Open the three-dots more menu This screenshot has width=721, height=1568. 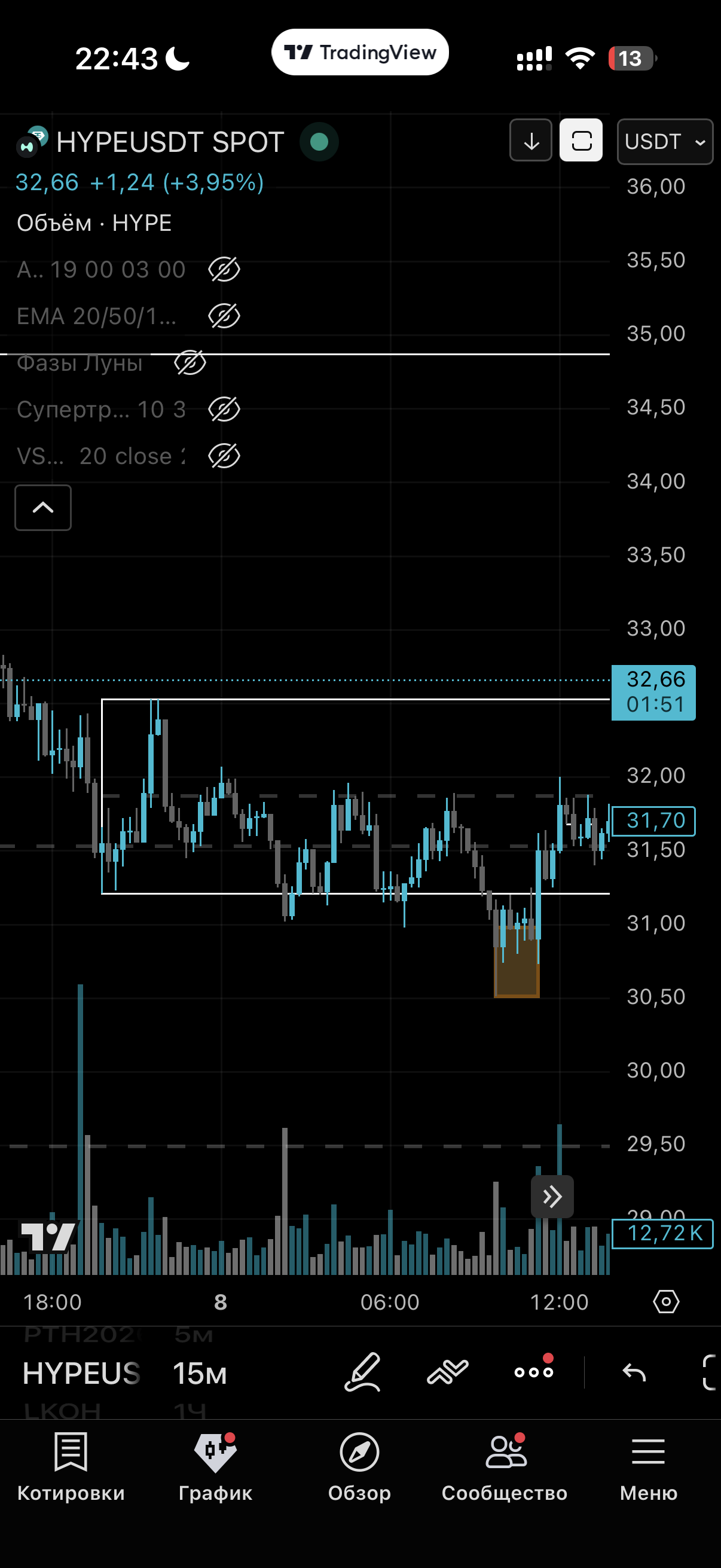click(x=534, y=1372)
